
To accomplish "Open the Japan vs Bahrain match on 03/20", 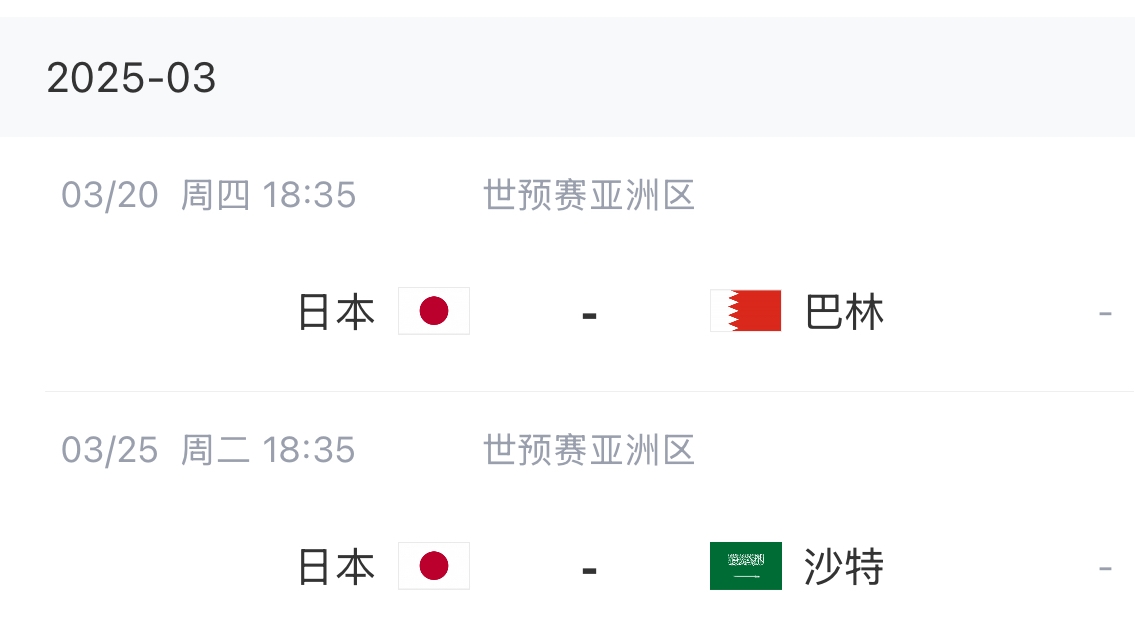I will (589, 312).
